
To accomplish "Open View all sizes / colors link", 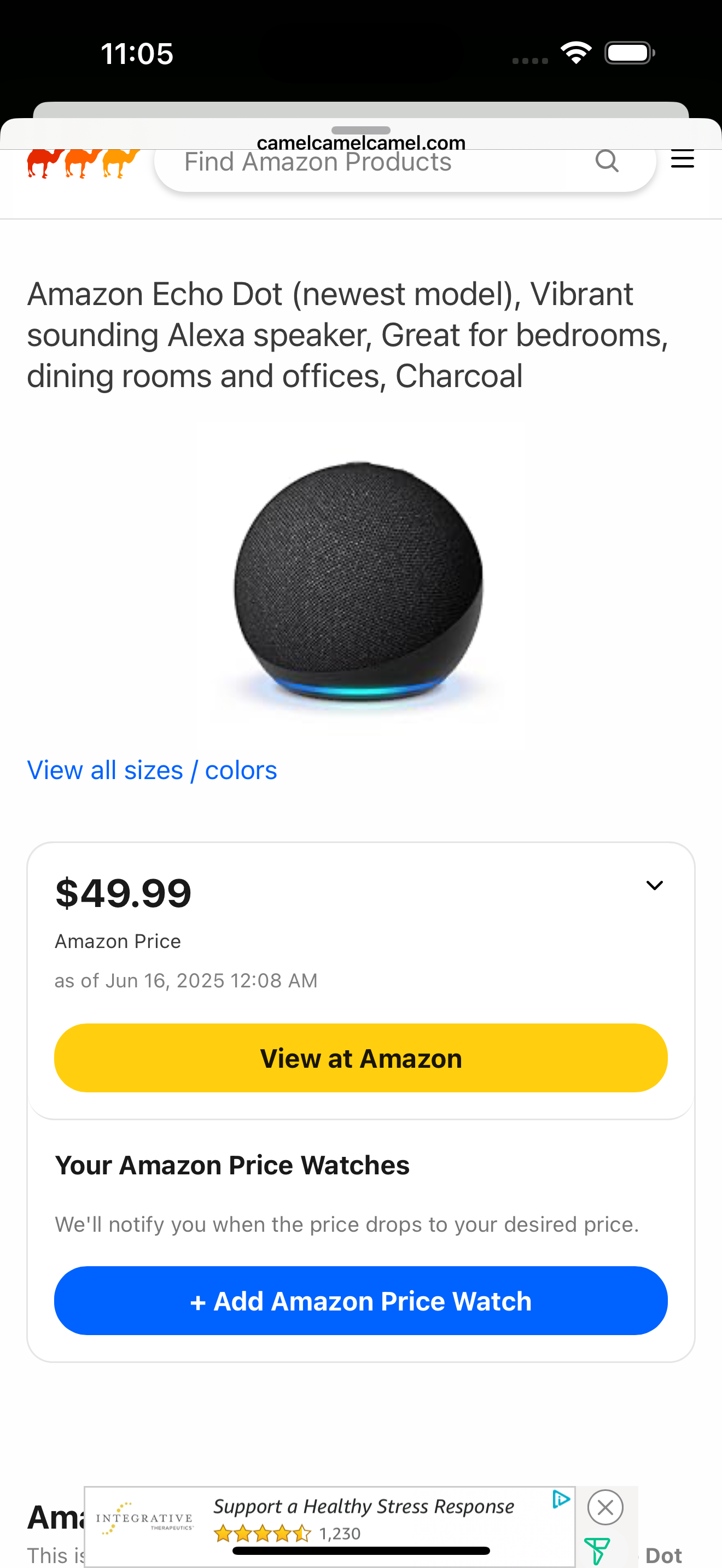I will tap(152, 770).
